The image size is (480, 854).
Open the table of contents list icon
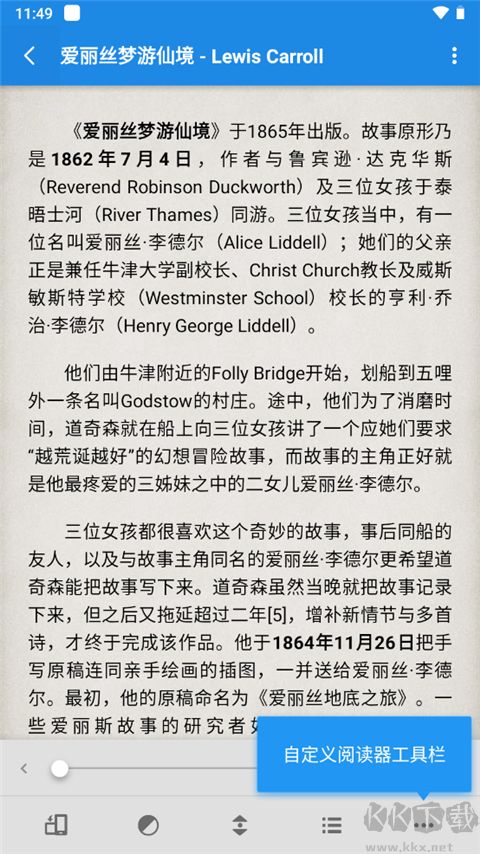[x=331, y=825]
